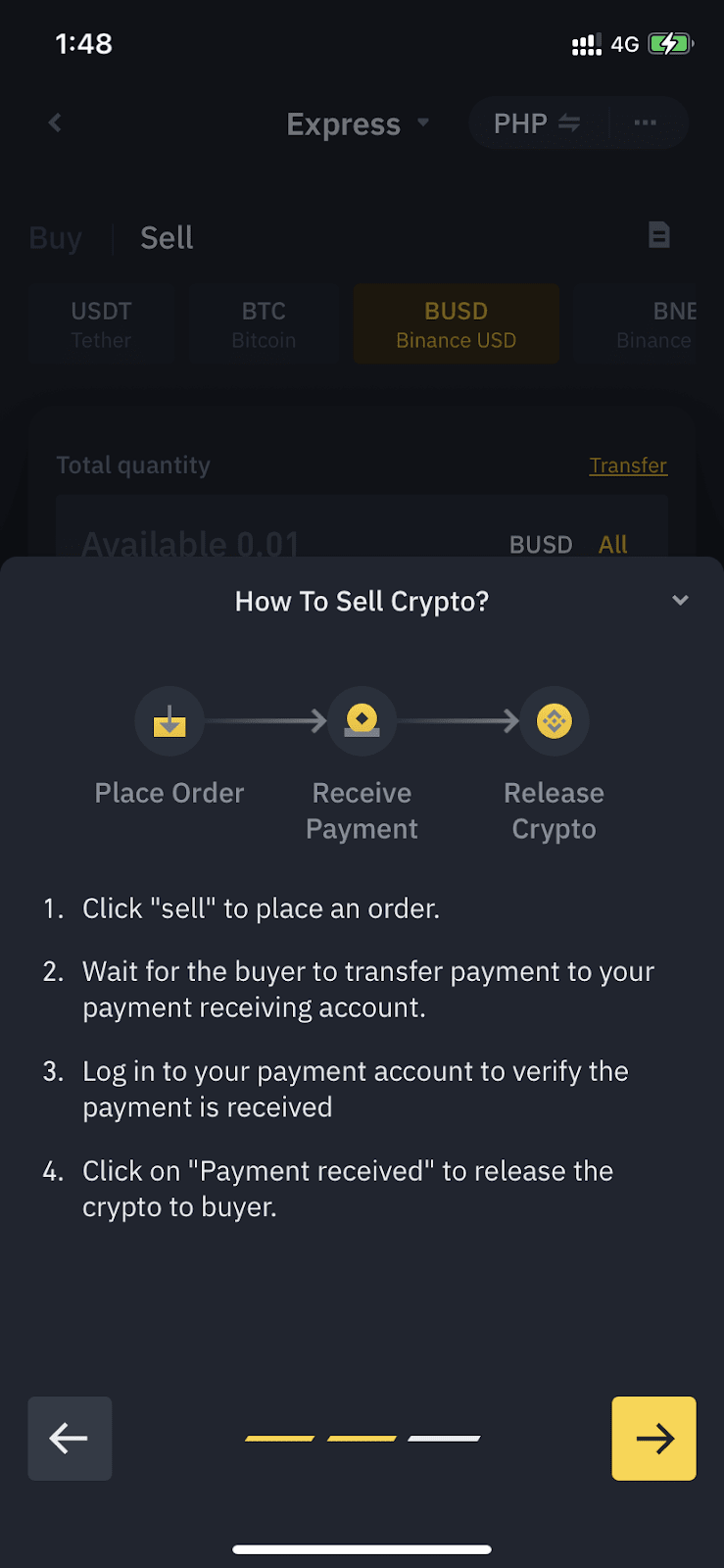Collapse the How To Sell Crypto sheet
Screen dimensions: 724x1568
tap(680, 600)
